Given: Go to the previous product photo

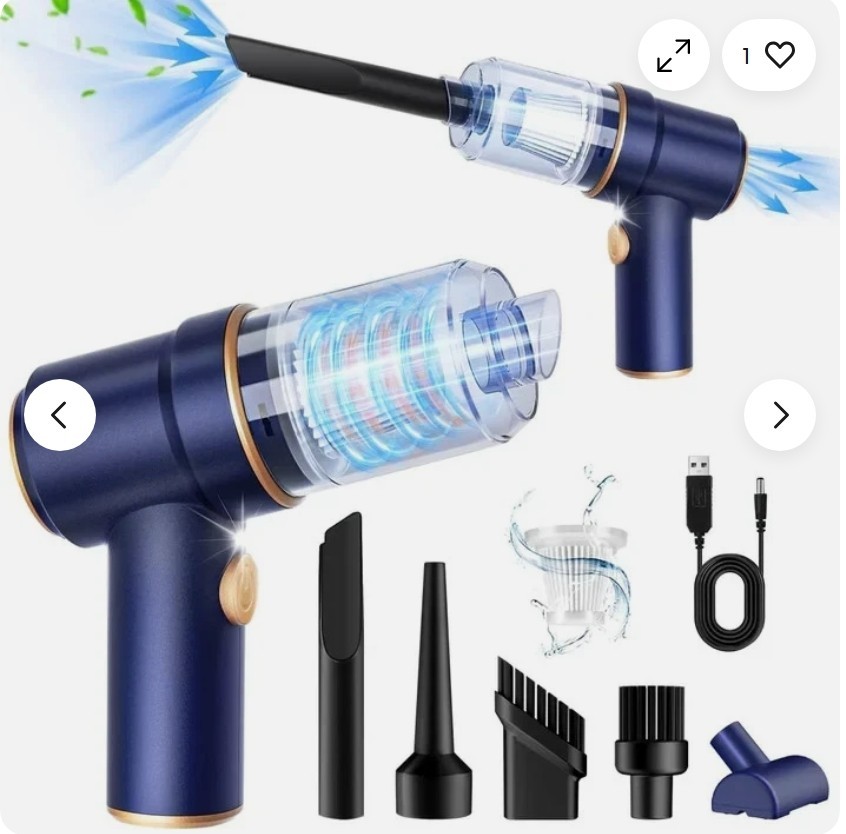Looking at the screenshot, I should 60,415.
